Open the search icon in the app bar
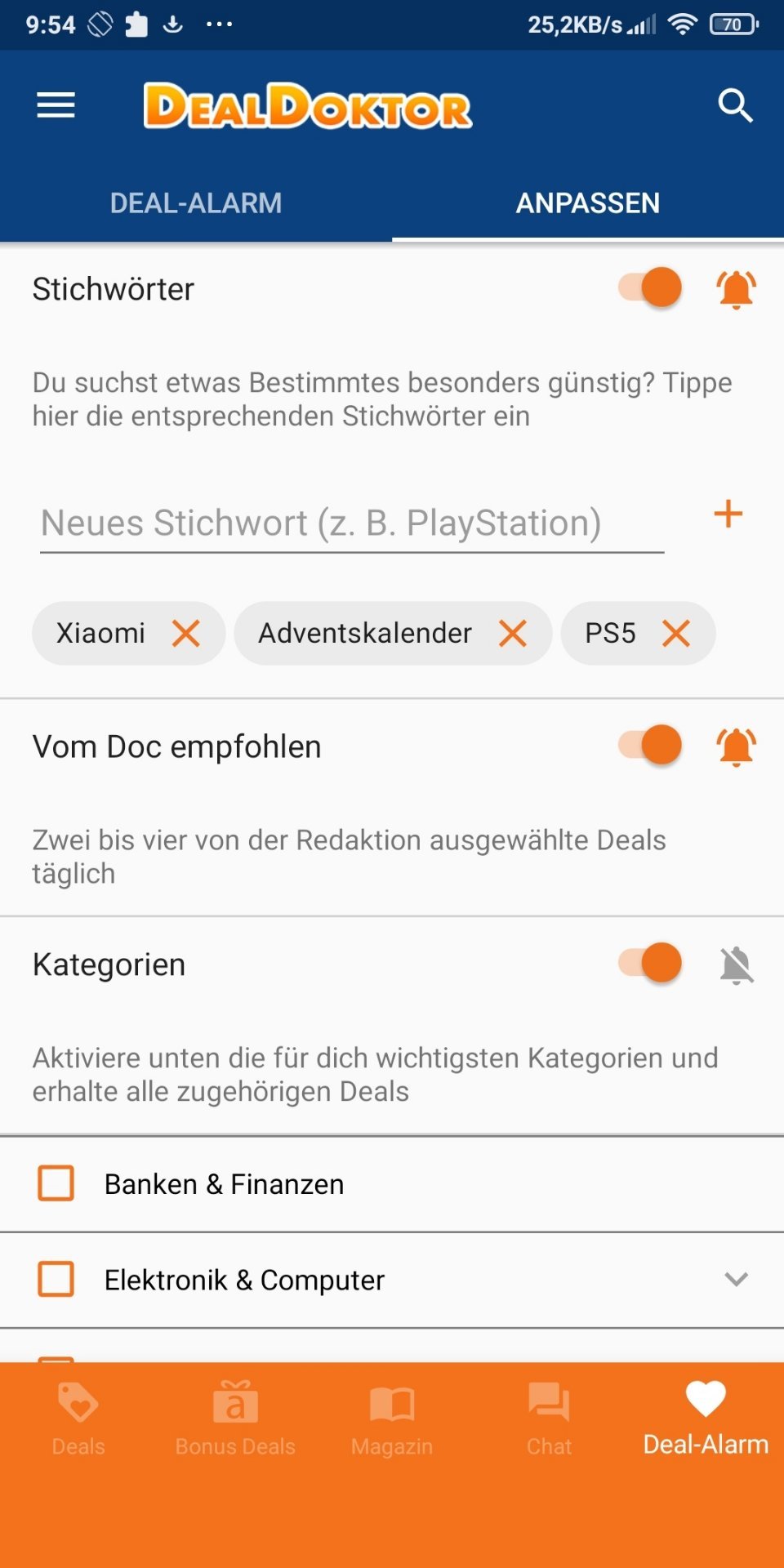 [x=735, y=105]
